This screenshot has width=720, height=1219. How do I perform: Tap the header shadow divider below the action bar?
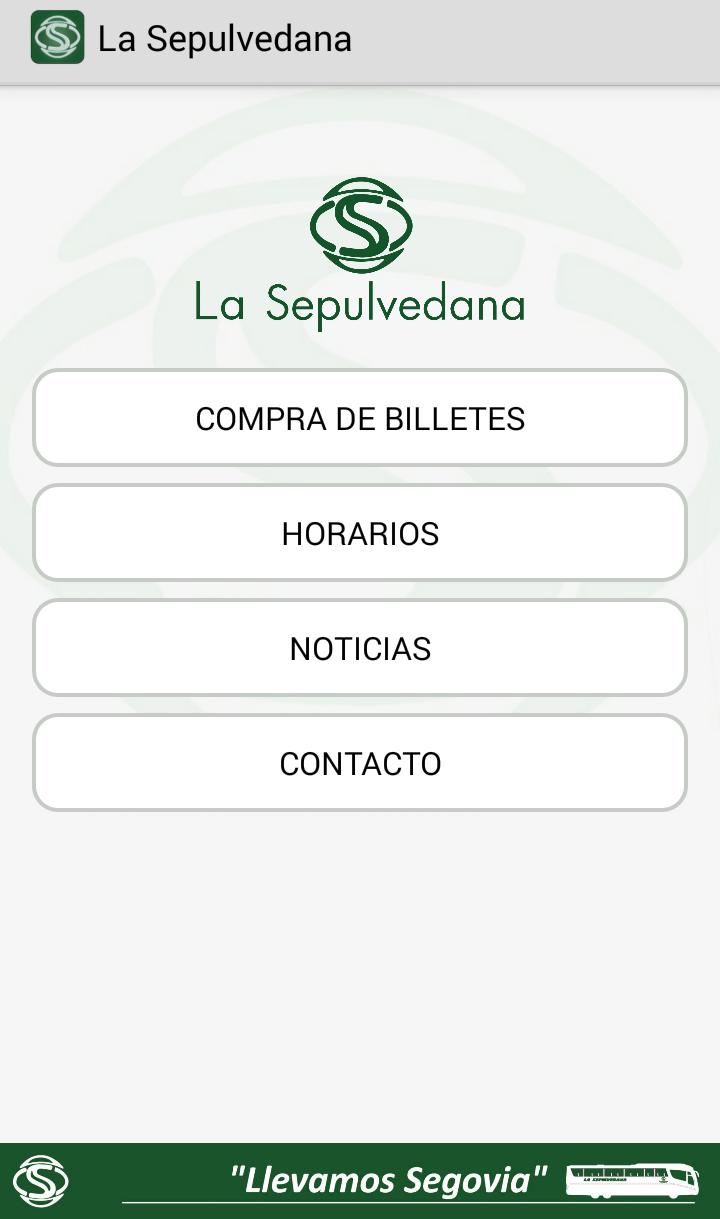(360, 85)
